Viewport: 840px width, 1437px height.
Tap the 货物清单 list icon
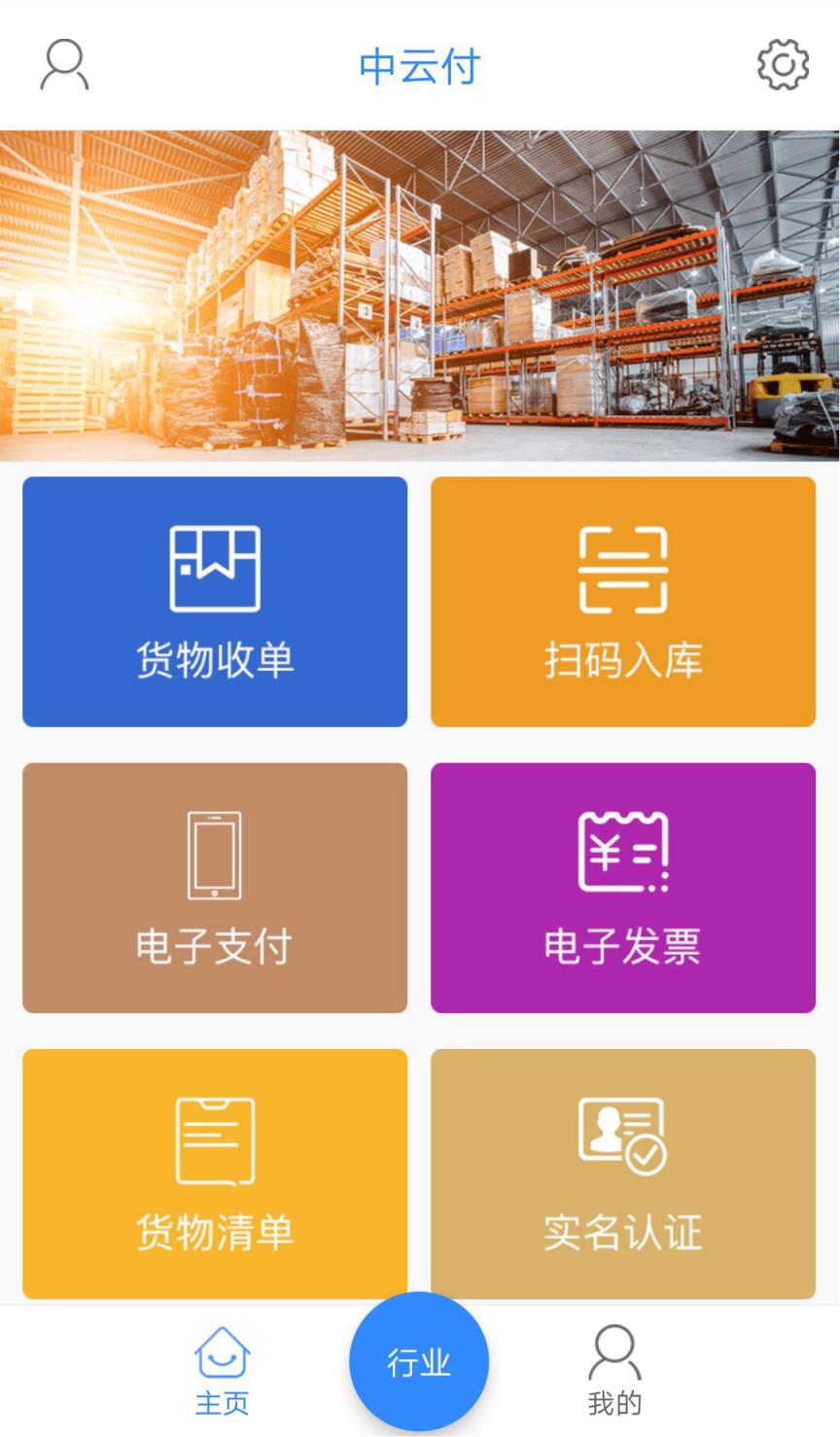tap(214, 1138)
